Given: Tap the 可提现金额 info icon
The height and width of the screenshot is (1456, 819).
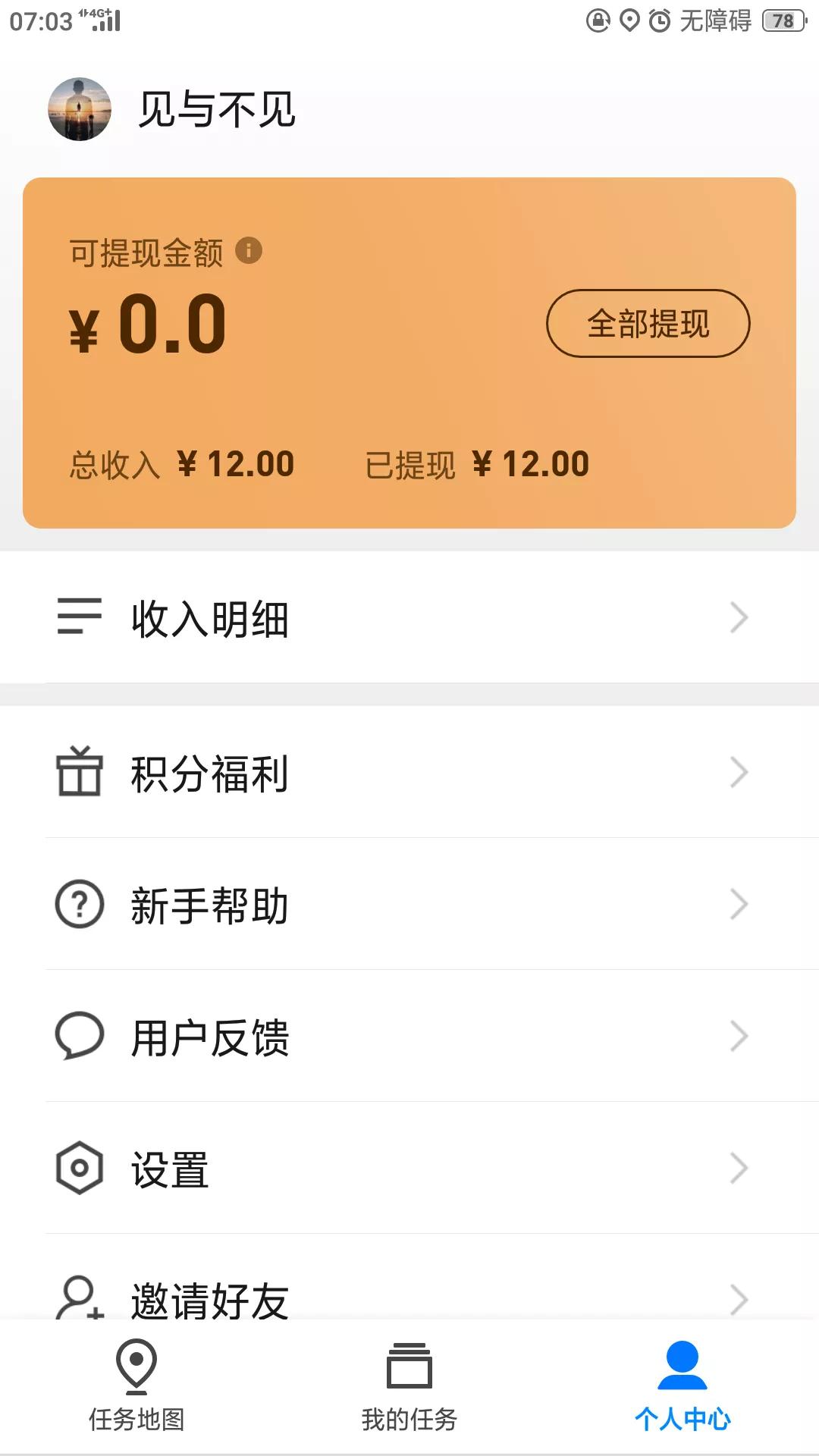Looking at the screenshot, I should 250,252.
